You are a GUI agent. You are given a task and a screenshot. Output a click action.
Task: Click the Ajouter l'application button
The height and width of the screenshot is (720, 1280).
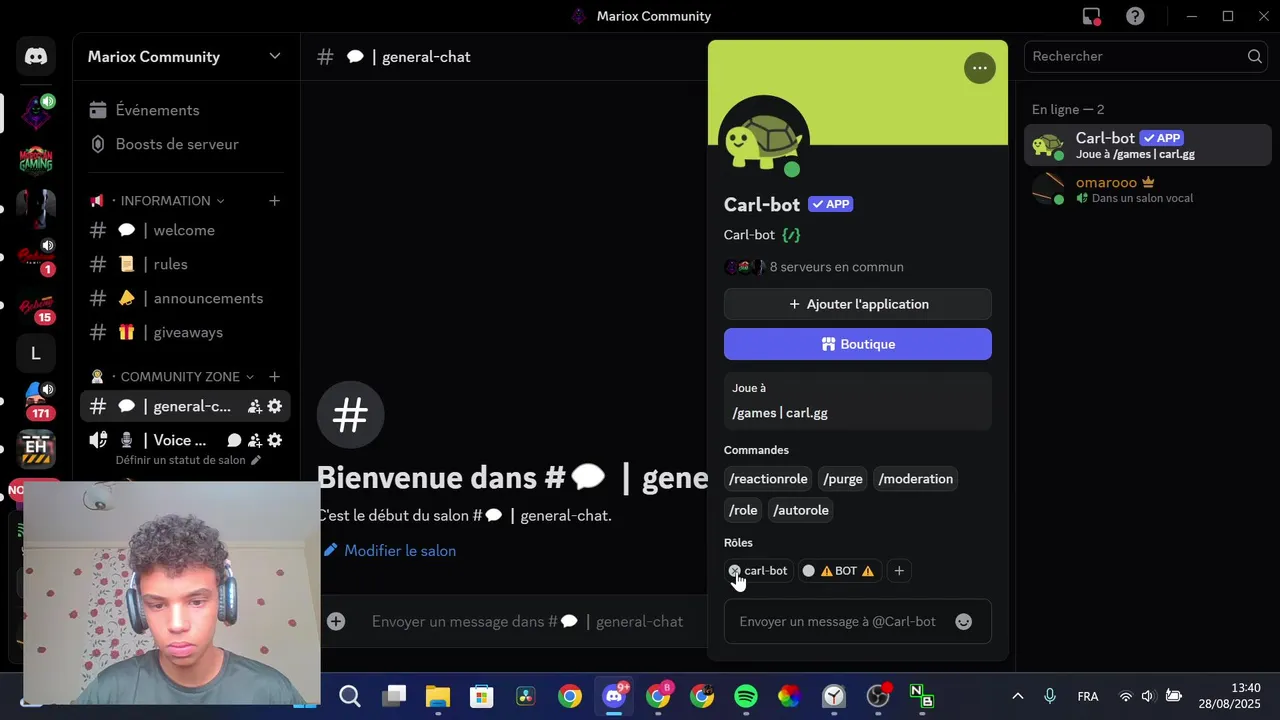pos(857,304)
